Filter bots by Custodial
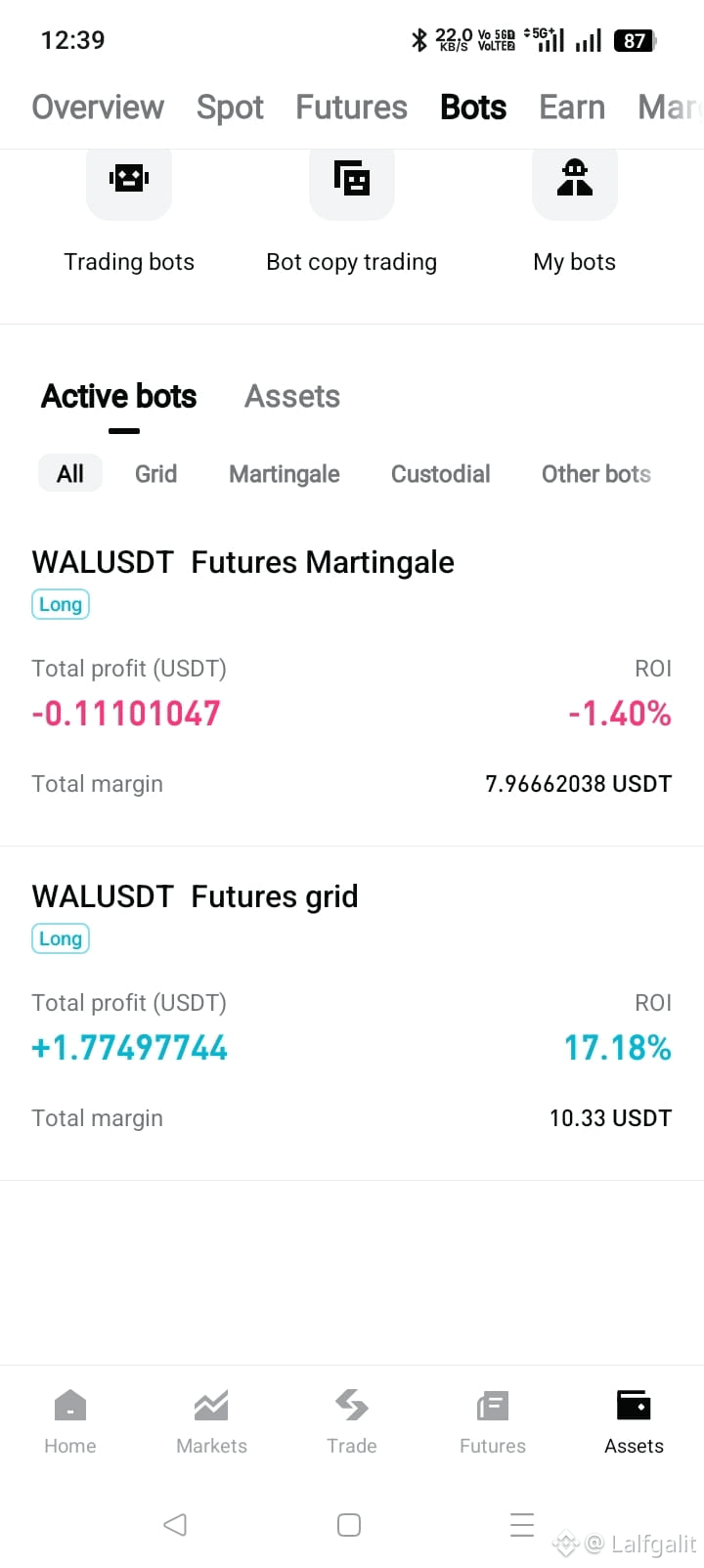Image resolution: width=704 pixels, height=1568 pixels. click(441, 474)
